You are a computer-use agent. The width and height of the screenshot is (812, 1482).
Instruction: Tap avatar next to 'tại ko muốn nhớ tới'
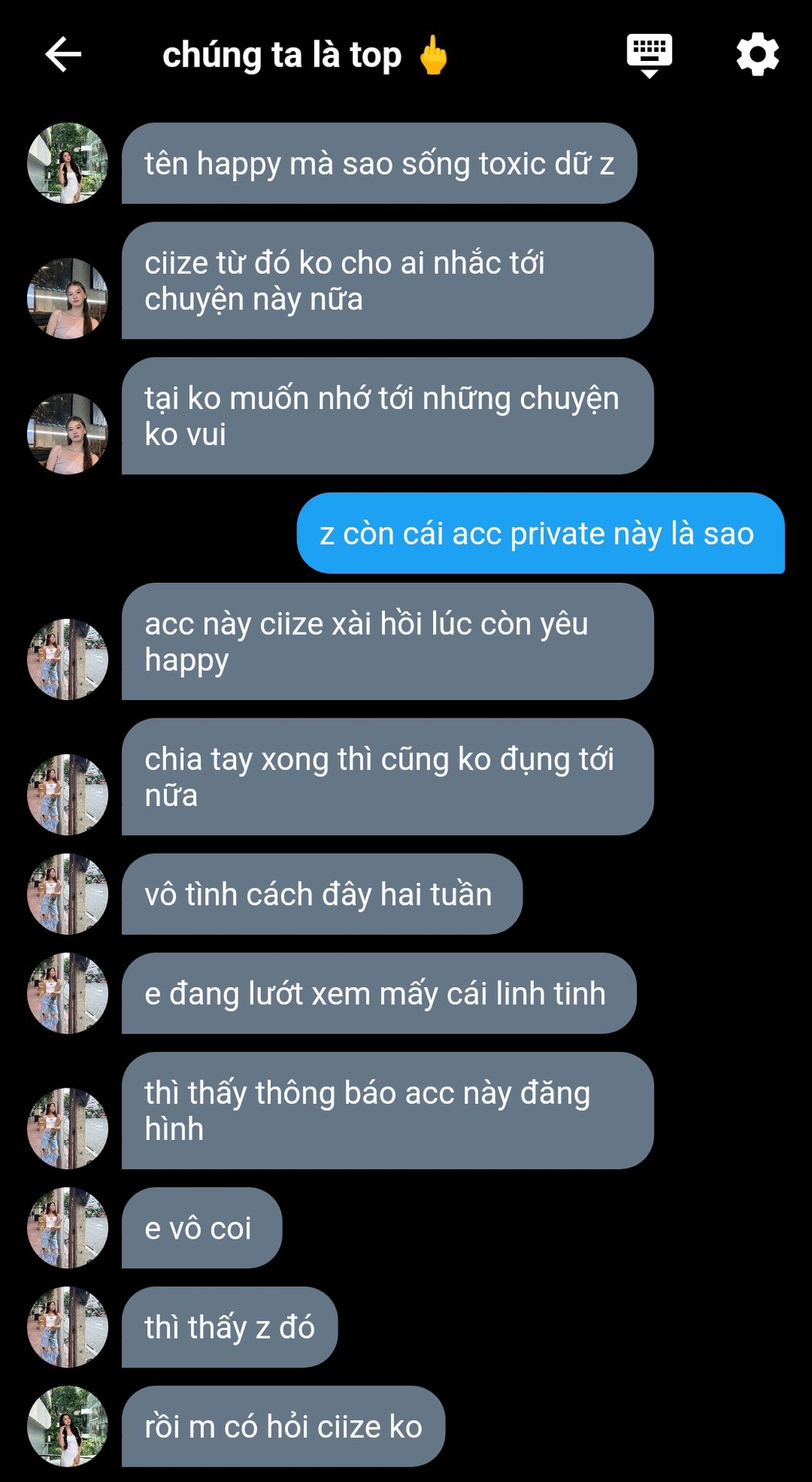[68, 434]
